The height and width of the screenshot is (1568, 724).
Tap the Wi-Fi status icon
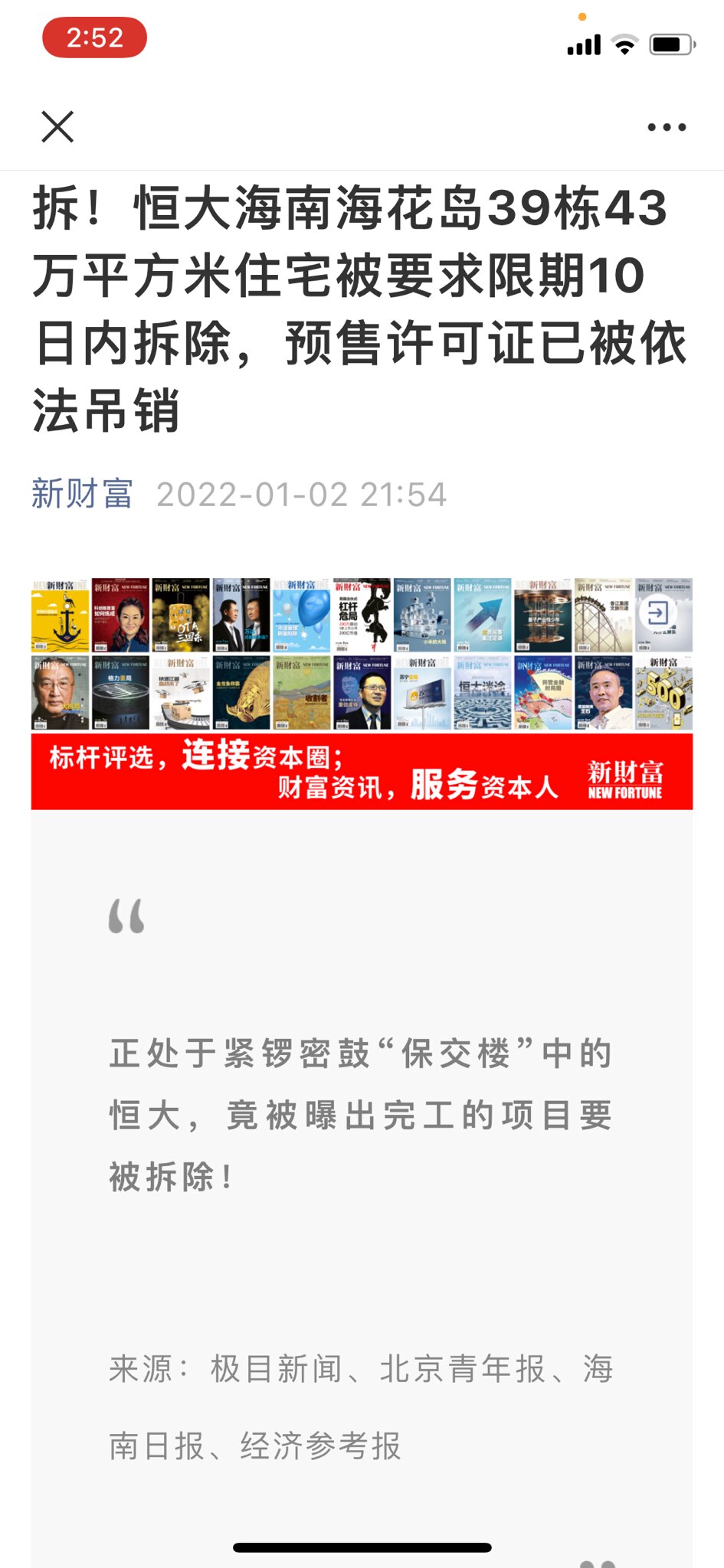point(624,44)
